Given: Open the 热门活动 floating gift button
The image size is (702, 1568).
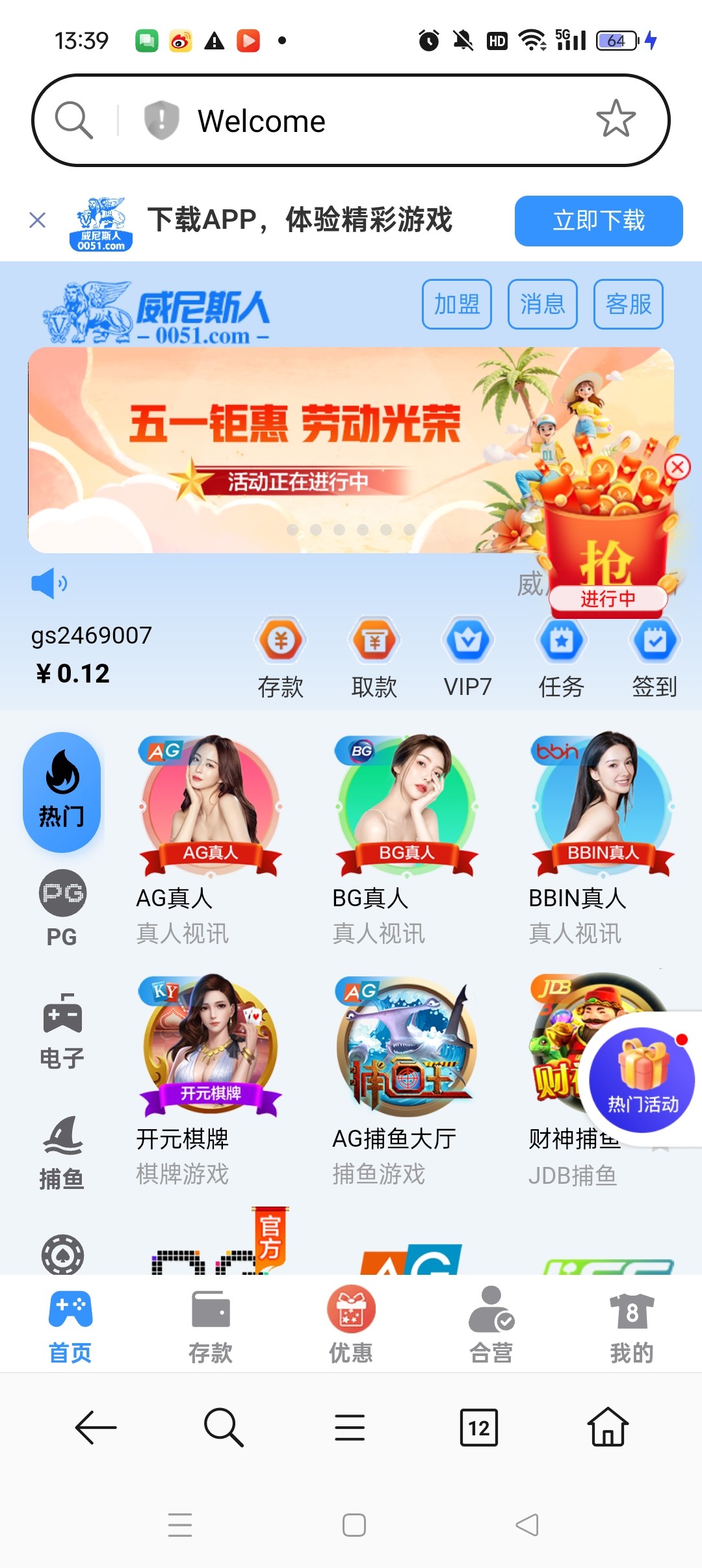Looking at the screenshot, I should pos(642,1079).
